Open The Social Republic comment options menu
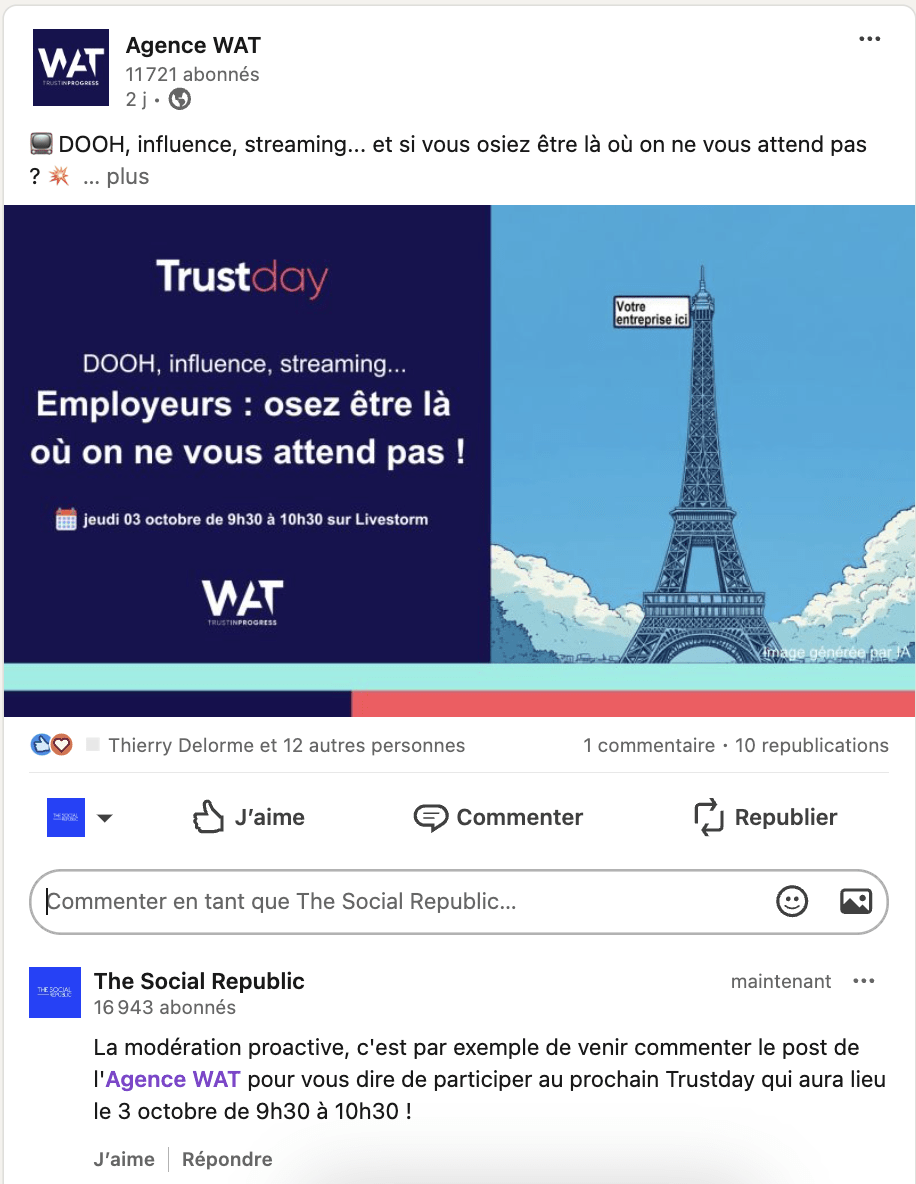This screenshot has width=916, height=1184. (x=863, y=981)
